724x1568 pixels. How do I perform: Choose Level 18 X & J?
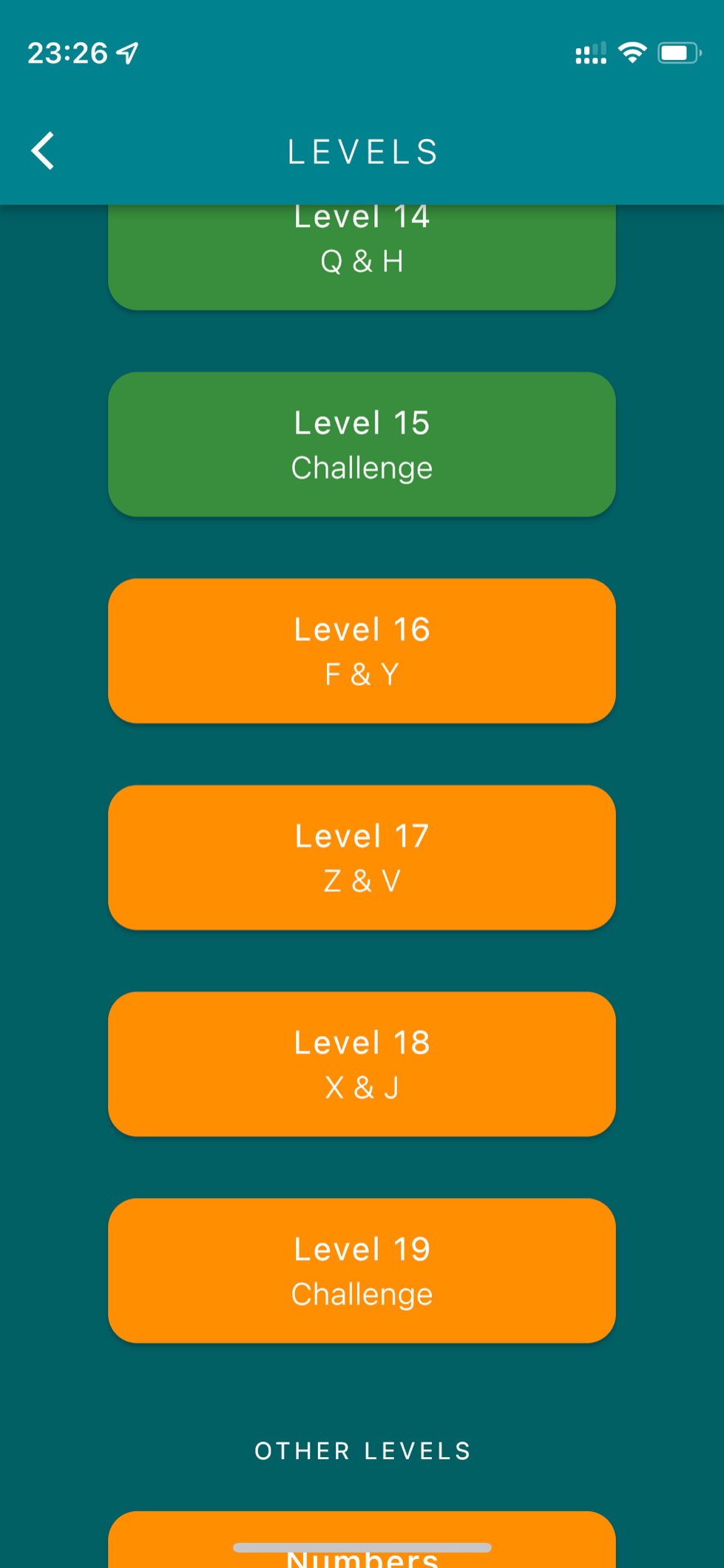coord(362,1063)
